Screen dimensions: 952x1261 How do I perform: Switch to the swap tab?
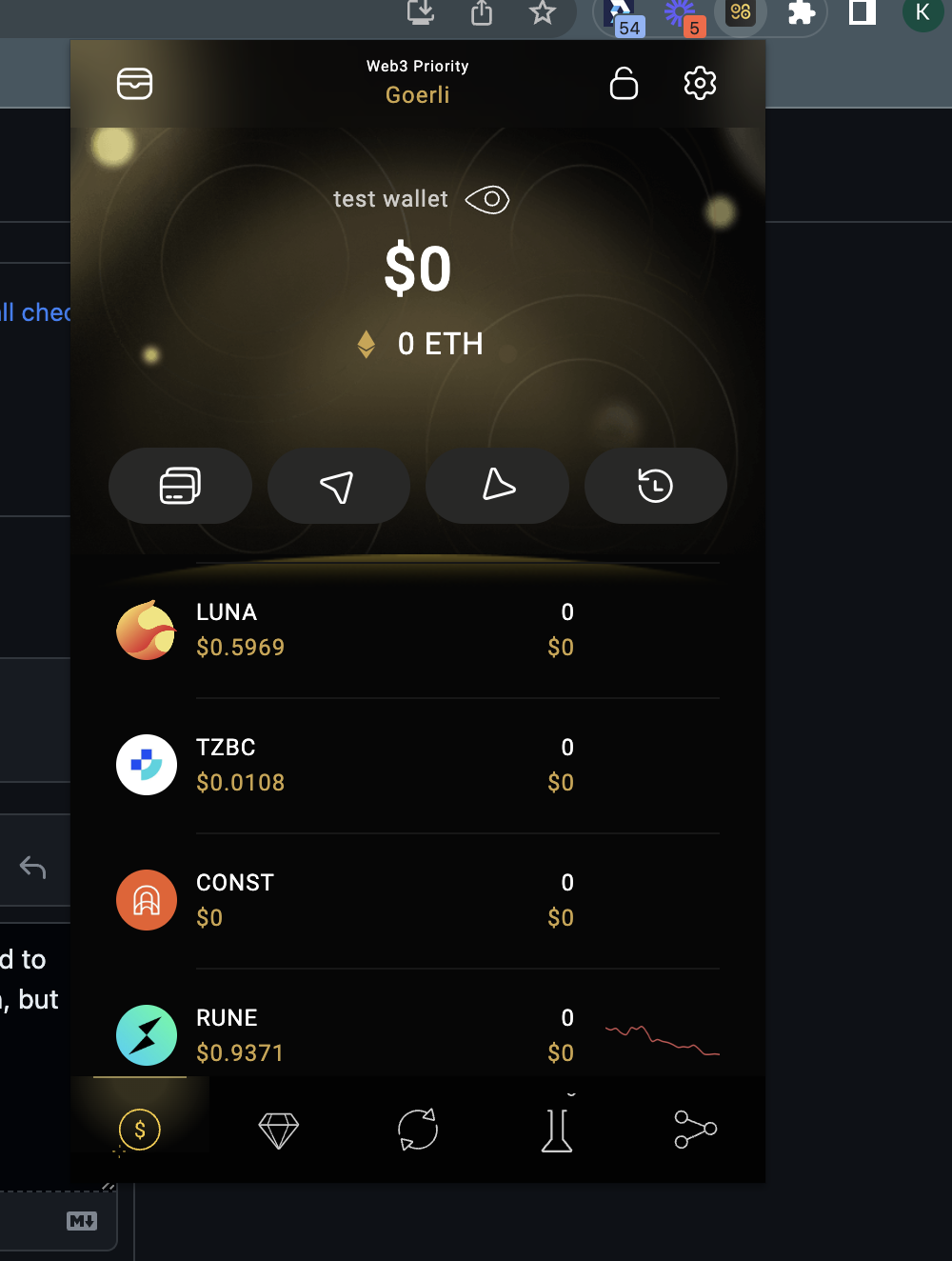coord(418,1131)
